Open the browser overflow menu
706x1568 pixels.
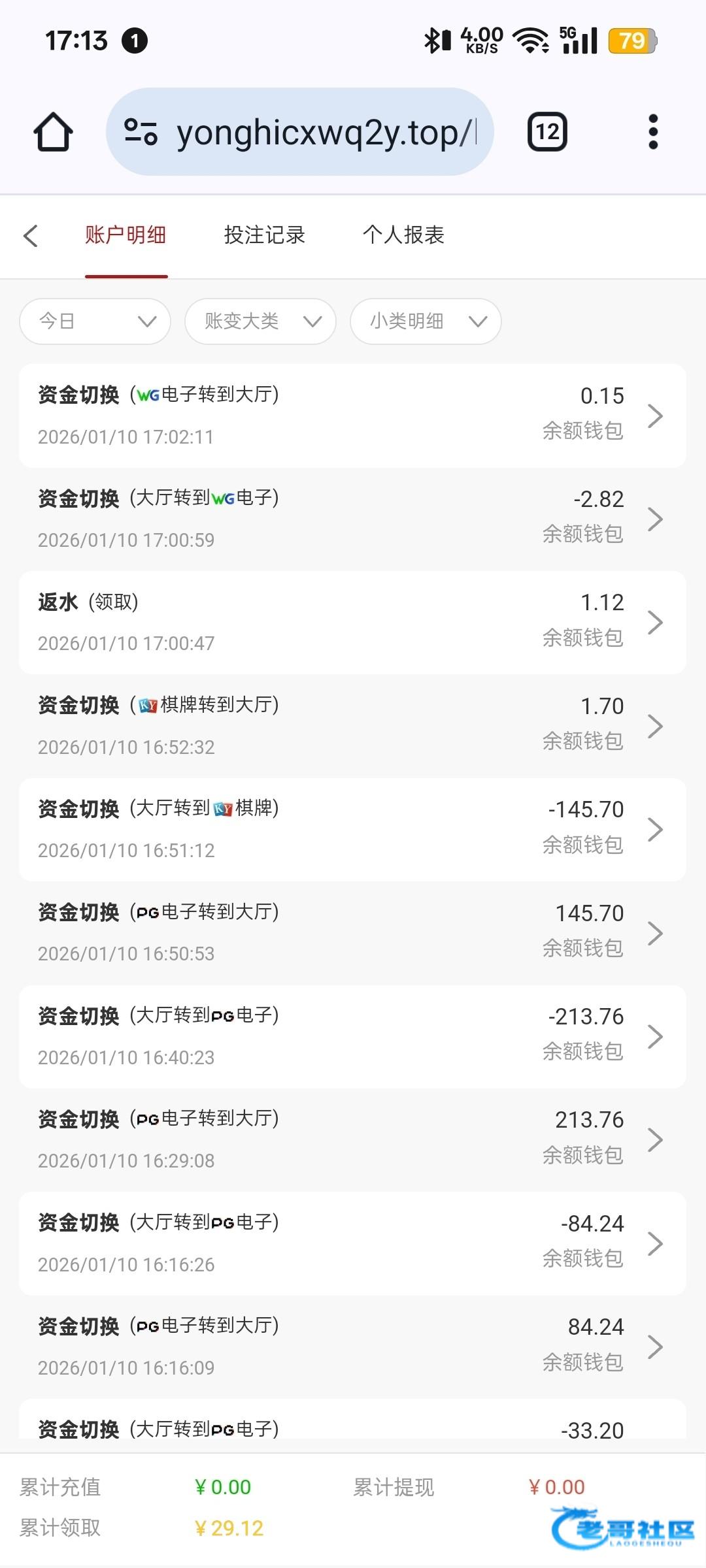point(652,132)
